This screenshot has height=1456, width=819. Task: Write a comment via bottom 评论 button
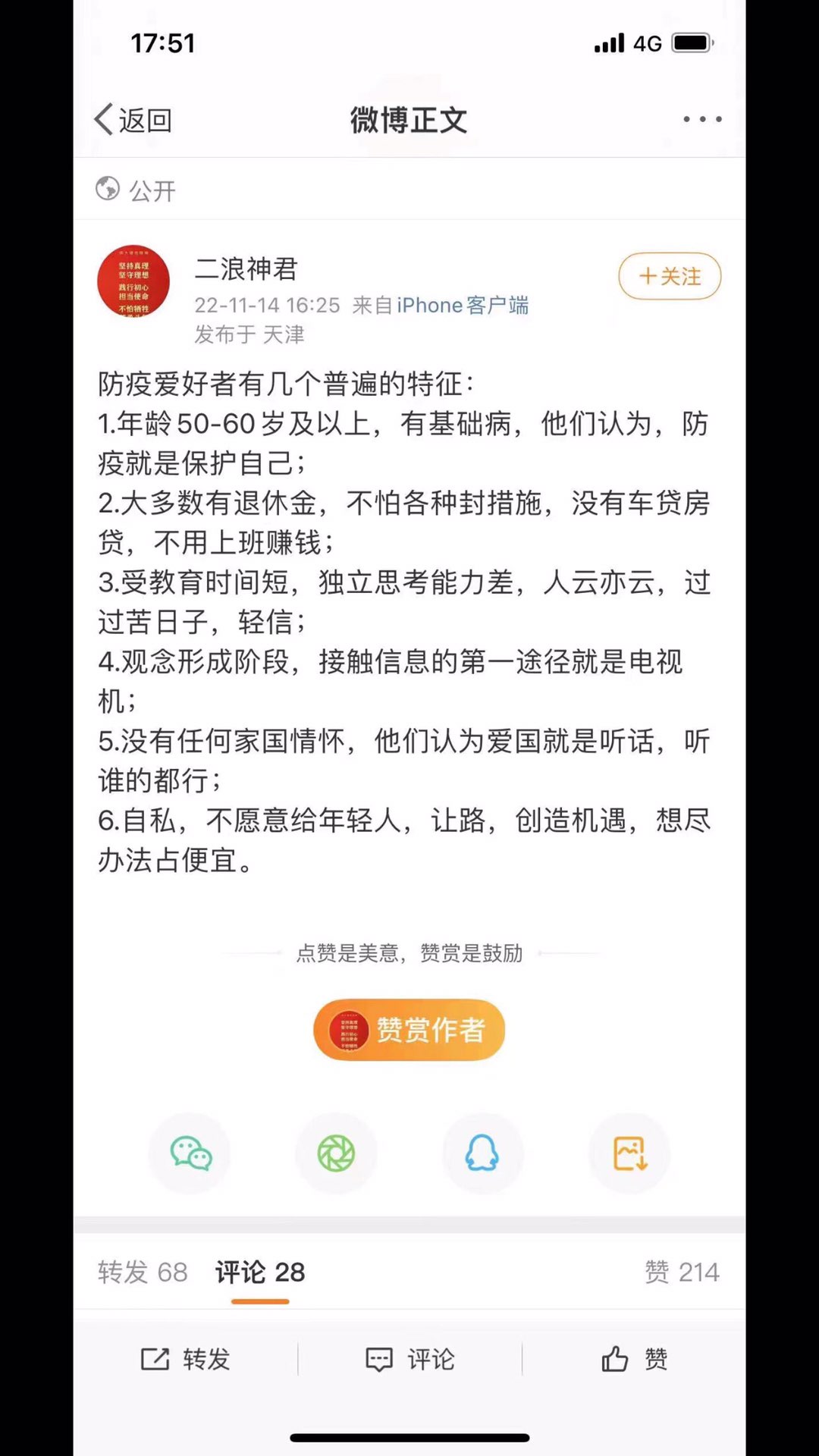click(410, 1359)
